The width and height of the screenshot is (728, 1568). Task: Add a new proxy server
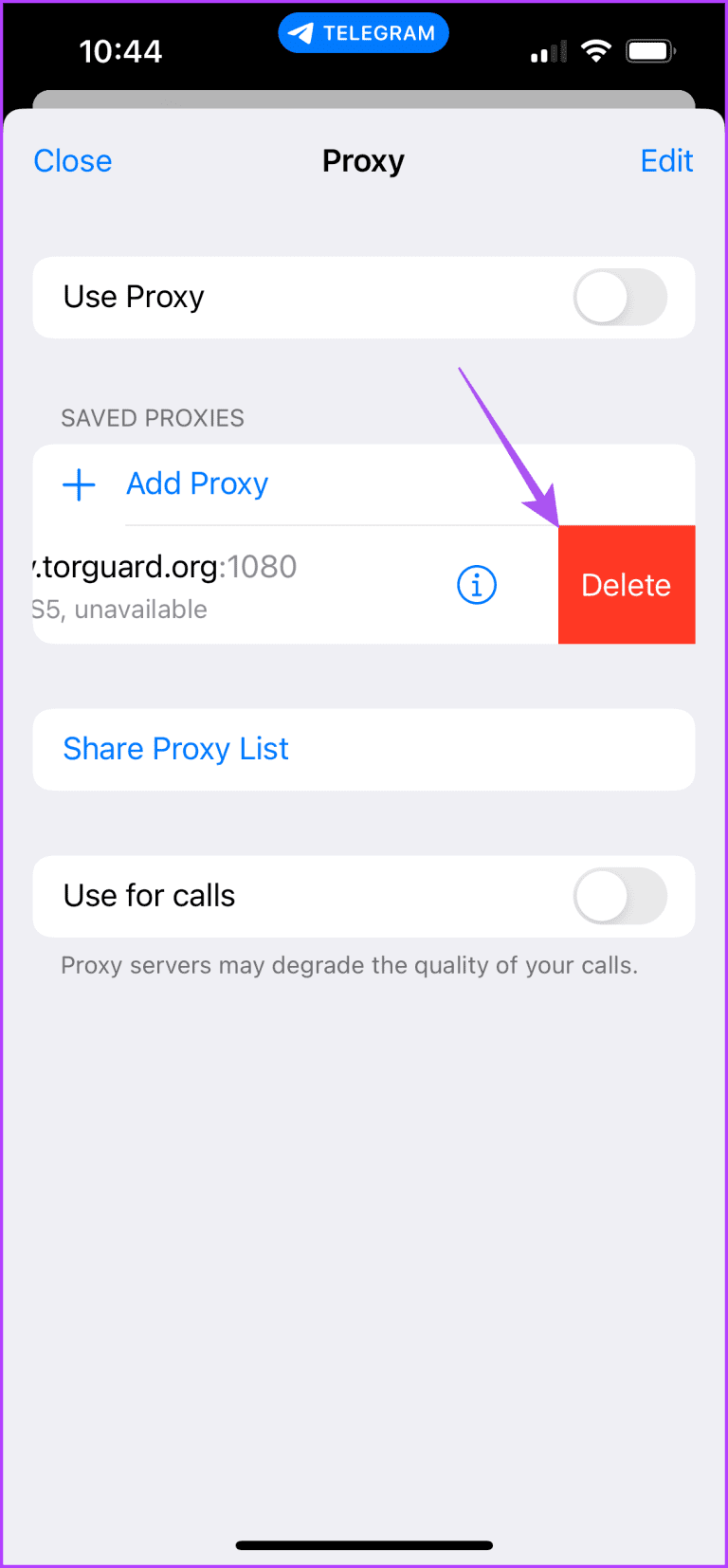[196, 483]
